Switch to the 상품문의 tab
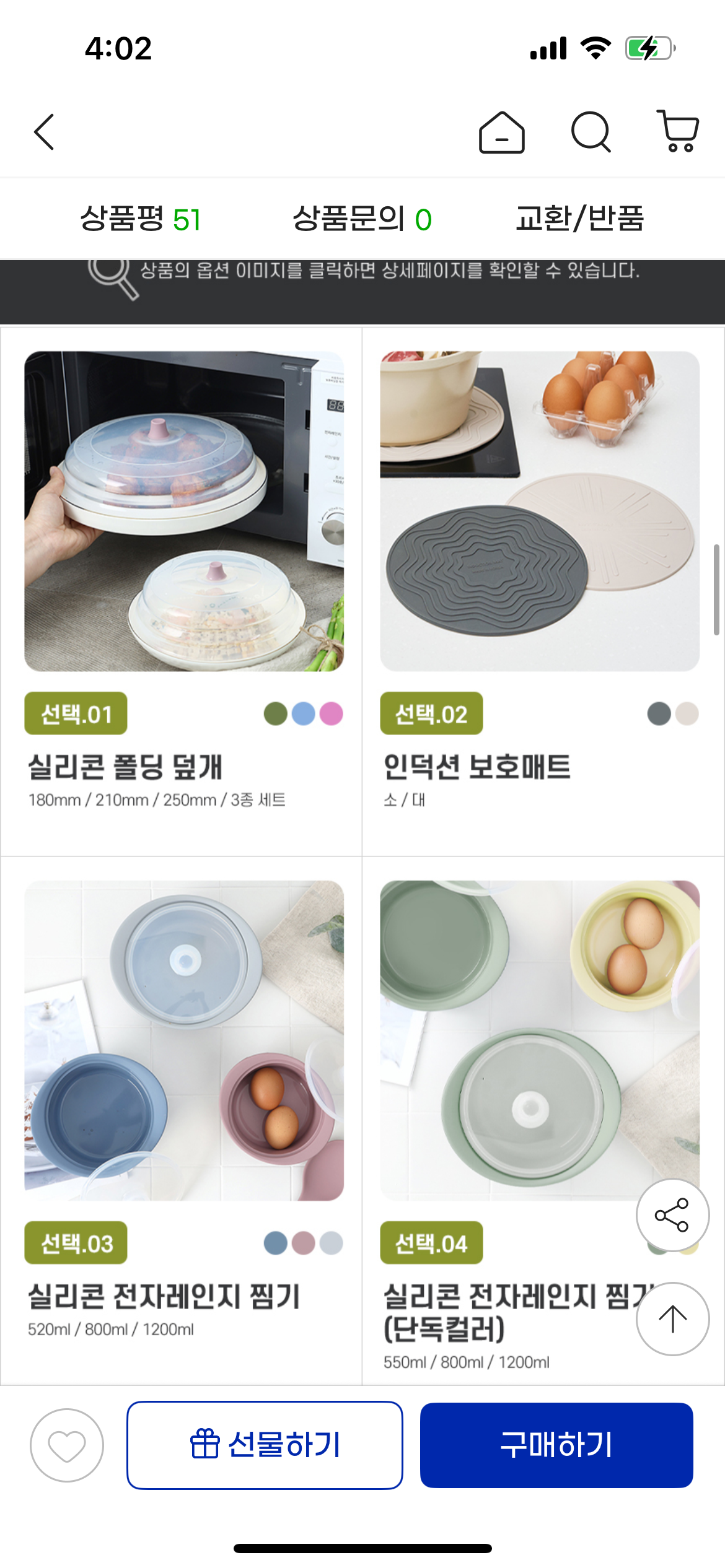This screenshot has height=1568, width=725. (362, 219)
